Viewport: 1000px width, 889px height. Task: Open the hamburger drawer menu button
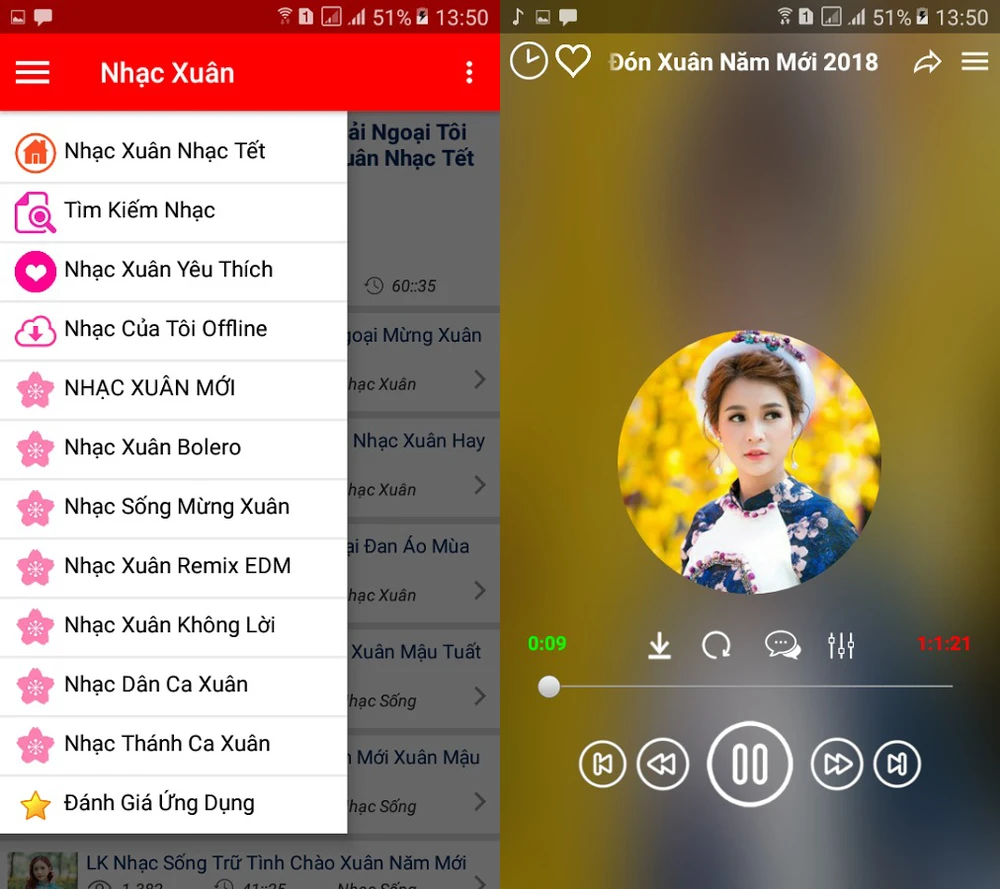coord(32,72)
